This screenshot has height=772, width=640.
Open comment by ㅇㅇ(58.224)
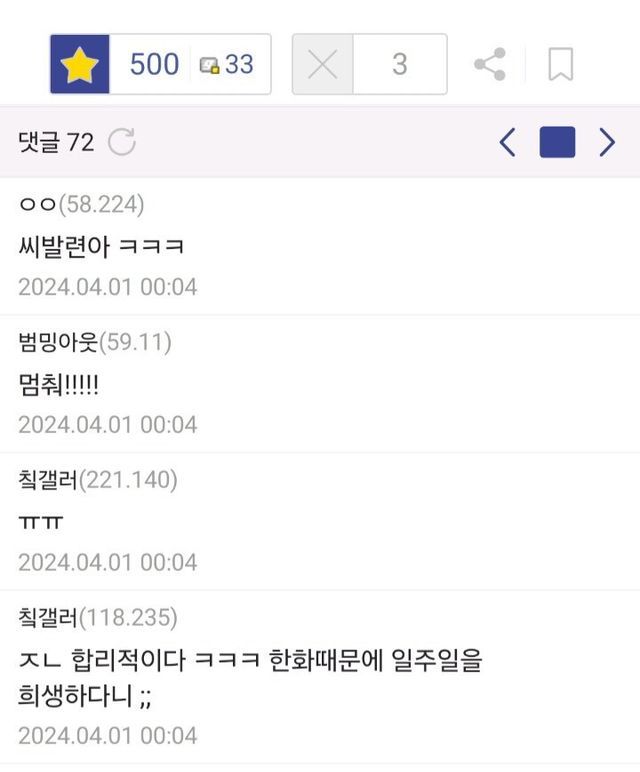click(320, 246)
